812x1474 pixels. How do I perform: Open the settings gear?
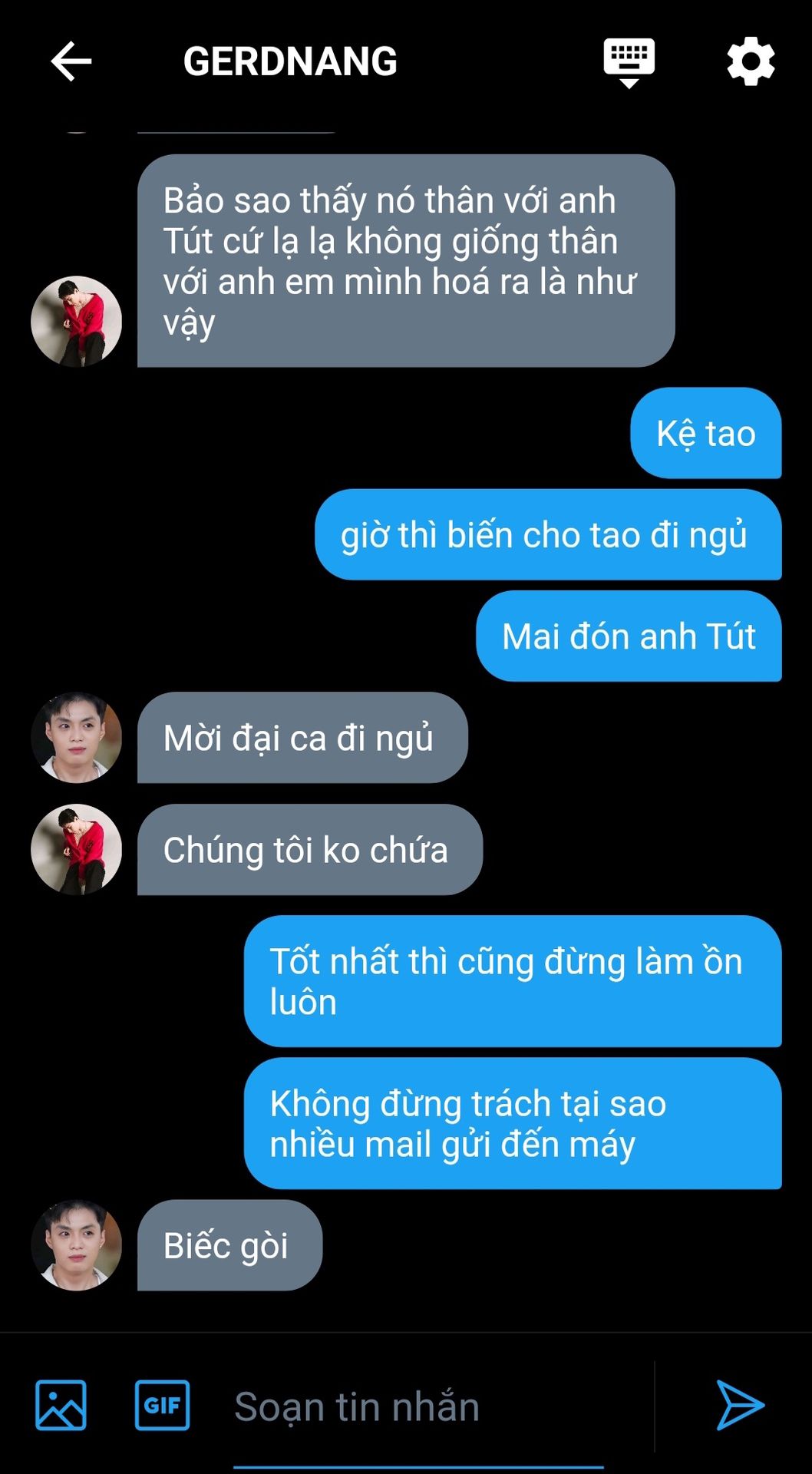[x=751, y=61]
